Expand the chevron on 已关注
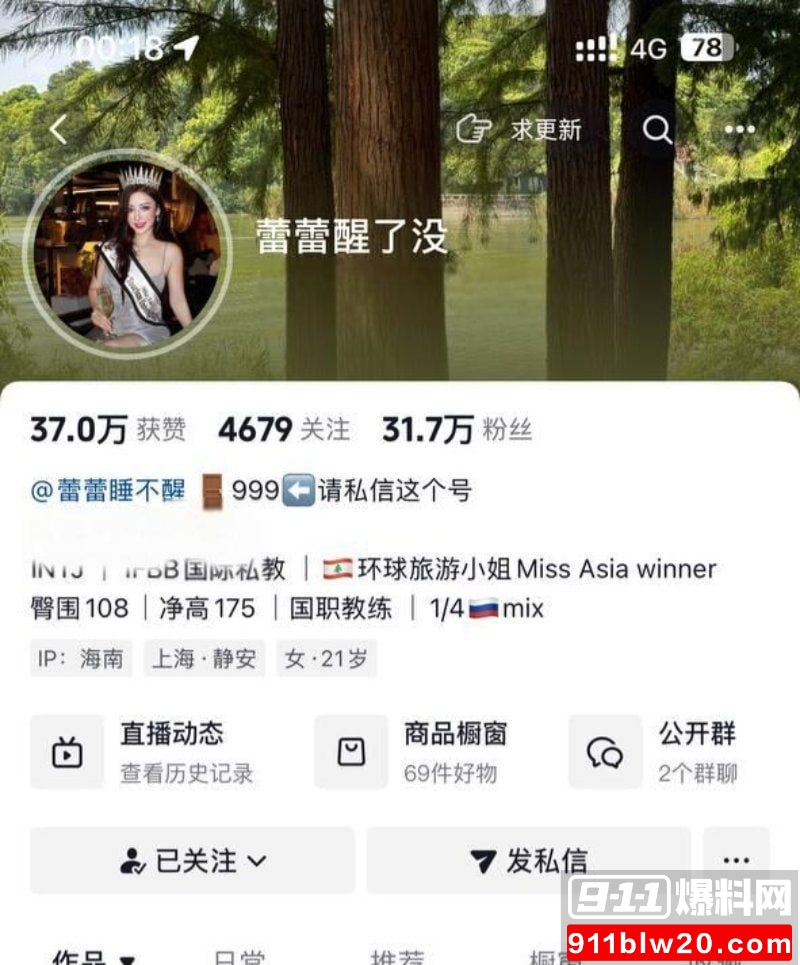 258,860
